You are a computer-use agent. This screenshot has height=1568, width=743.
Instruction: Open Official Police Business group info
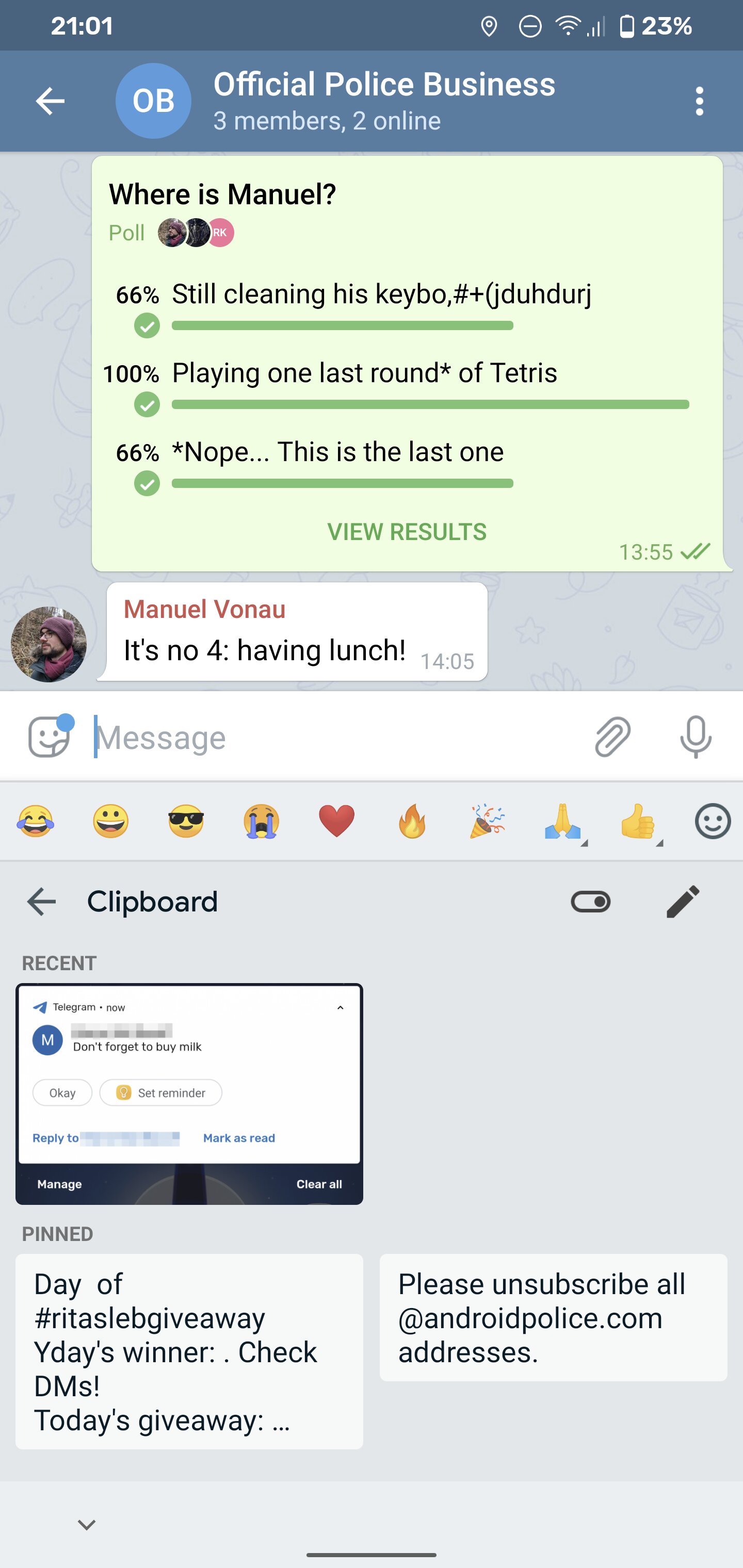(x=384, y=101)
